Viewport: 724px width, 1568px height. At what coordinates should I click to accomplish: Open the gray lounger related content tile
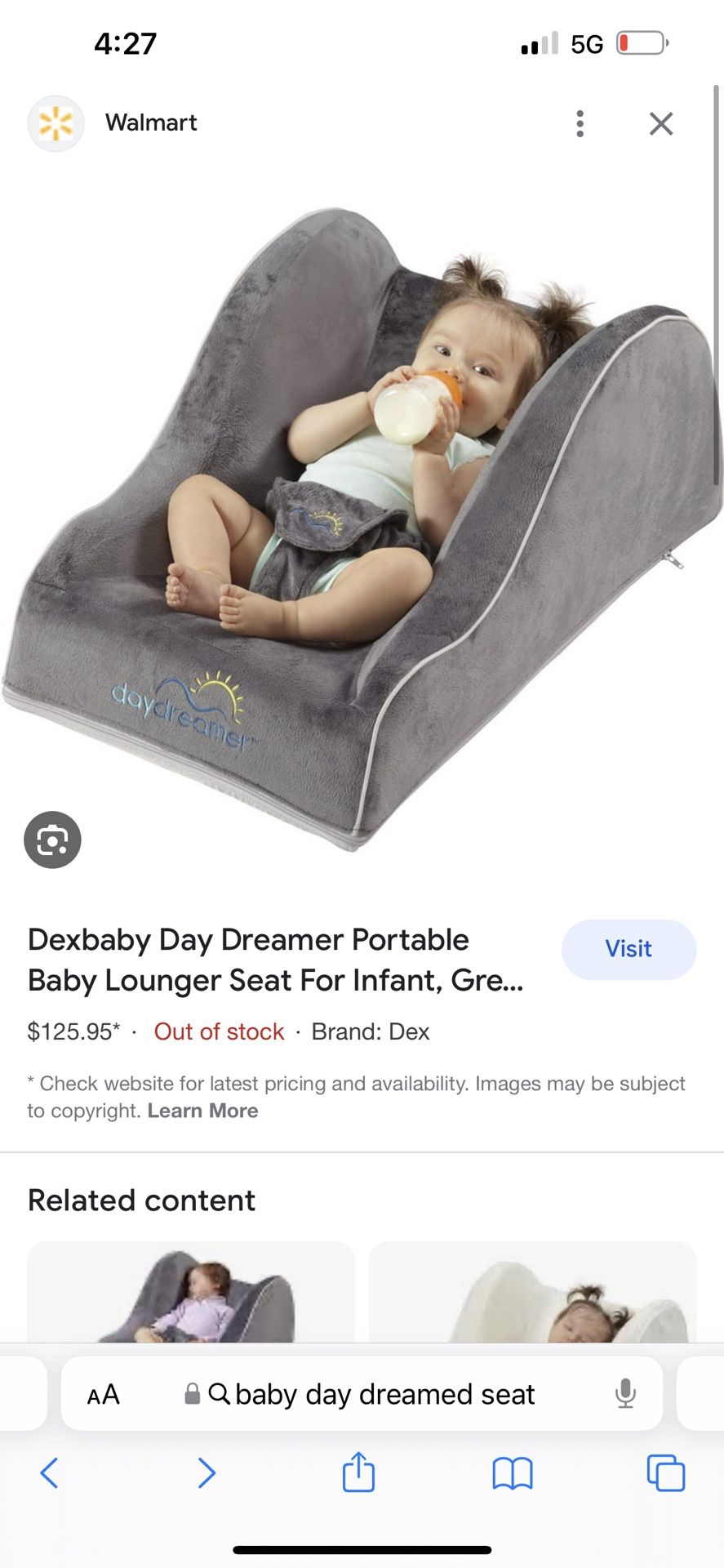(191, 1292)
